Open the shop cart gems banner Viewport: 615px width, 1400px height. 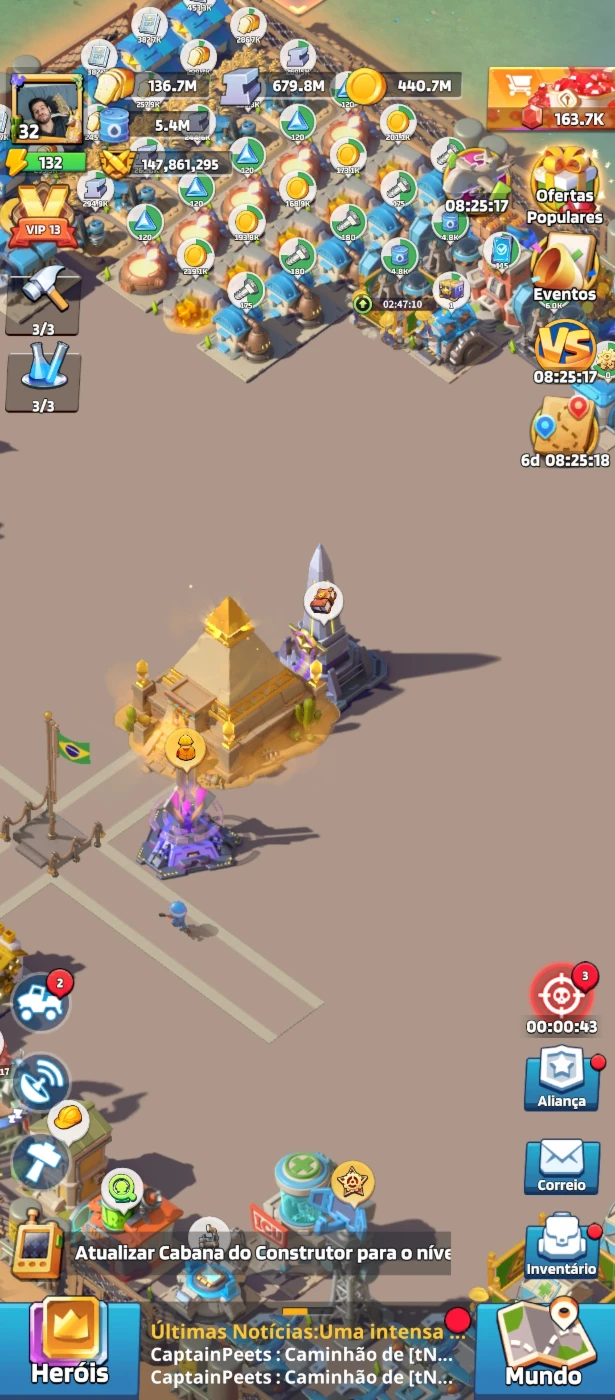550,100
